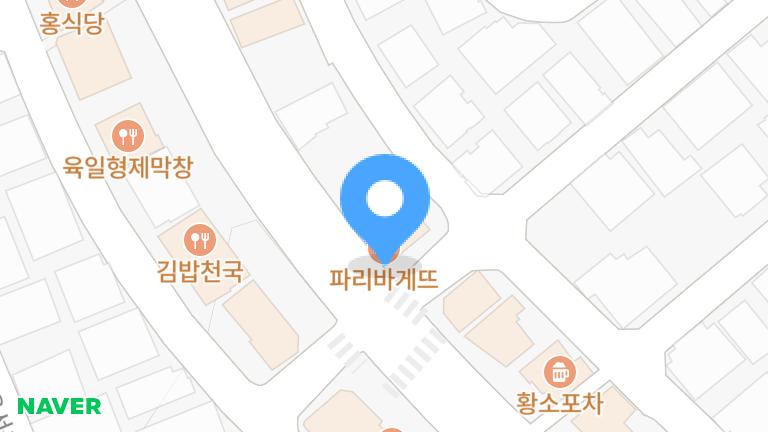768x432 pixels.
Task: Tap the blue location pin
Action: click(385, 209)
